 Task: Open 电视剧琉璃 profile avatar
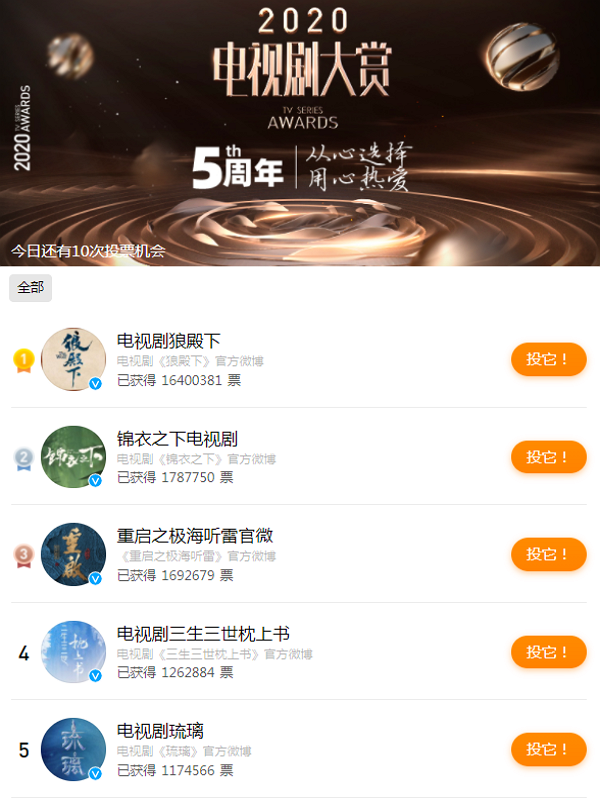click(x=73, y=749)
